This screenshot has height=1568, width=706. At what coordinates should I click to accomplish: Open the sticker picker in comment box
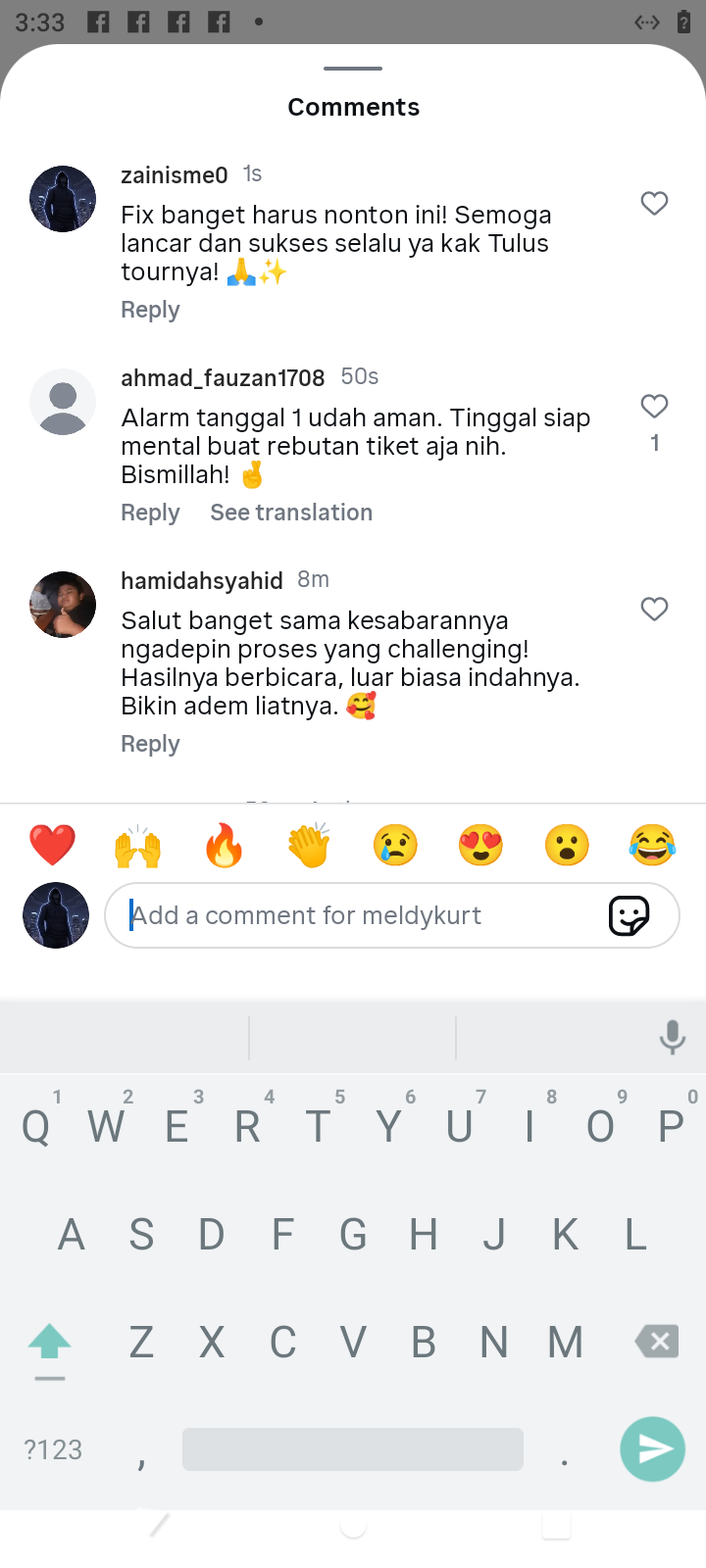pos(629,916)
